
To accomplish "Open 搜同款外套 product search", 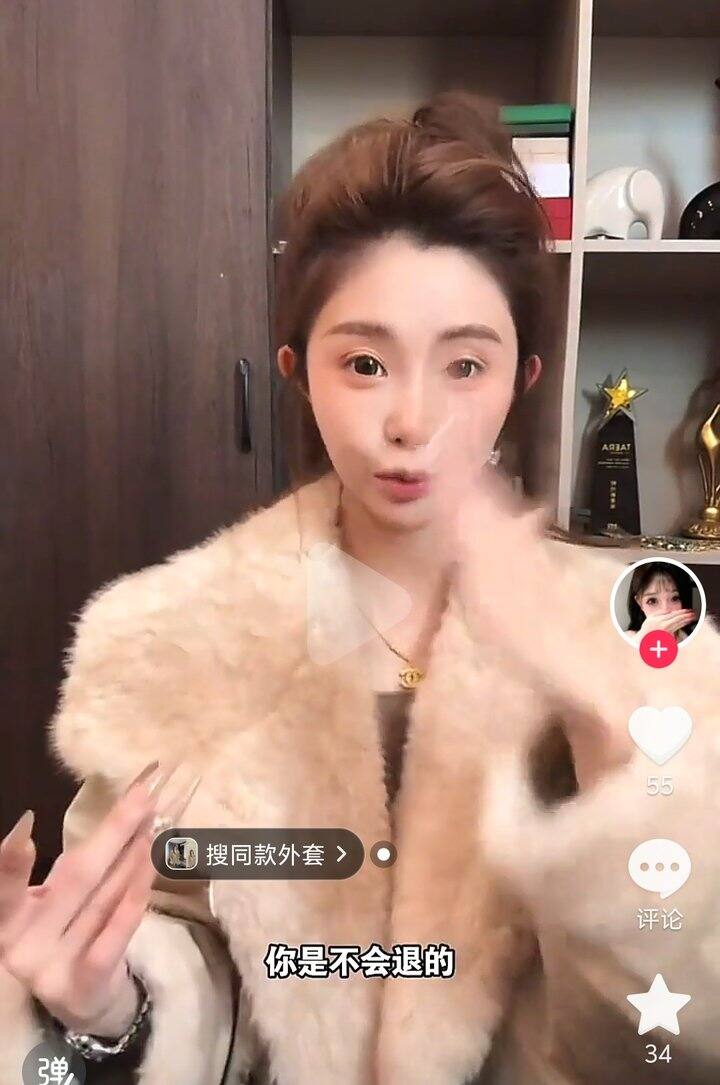I will tap(257, 854).
